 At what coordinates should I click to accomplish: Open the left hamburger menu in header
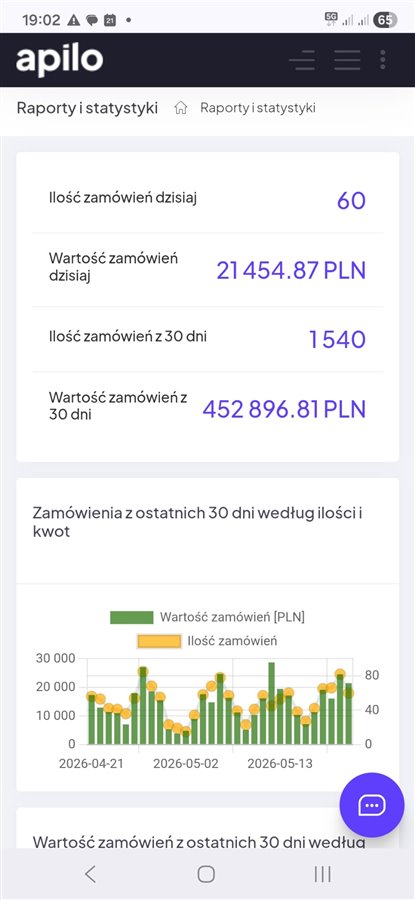click(302, 60)
